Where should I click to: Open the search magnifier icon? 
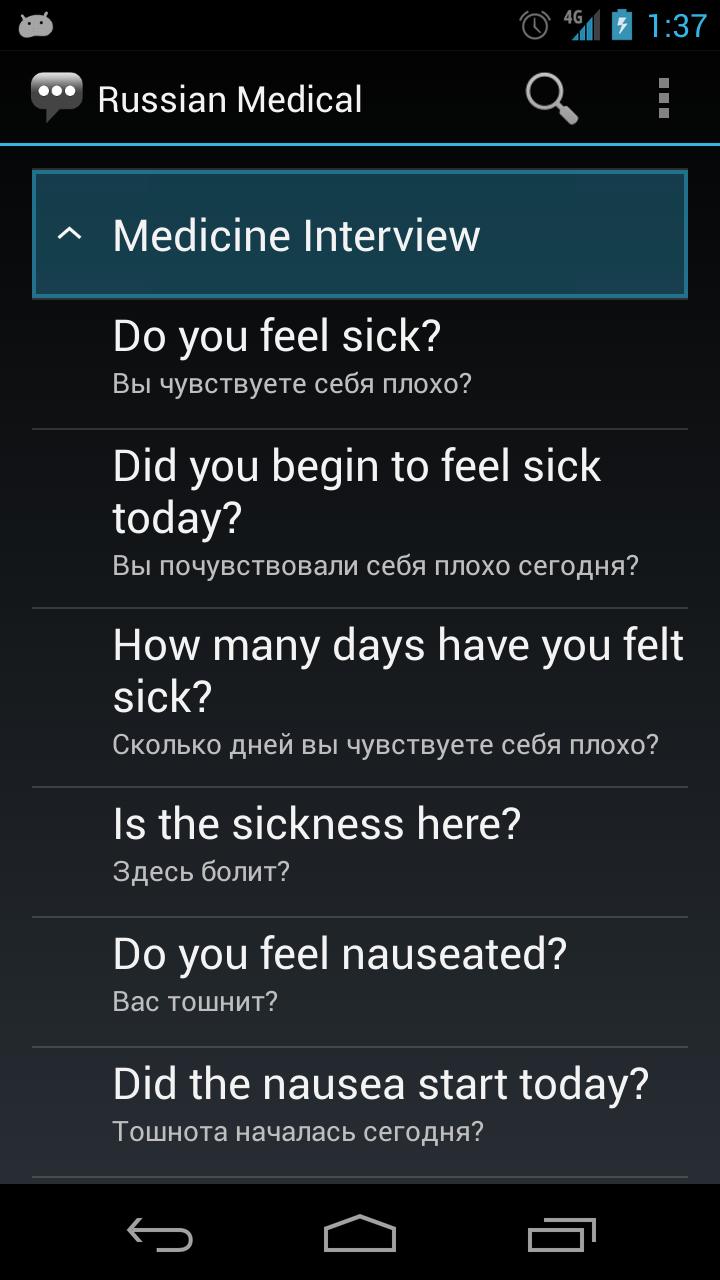click(x=552, y=99)
